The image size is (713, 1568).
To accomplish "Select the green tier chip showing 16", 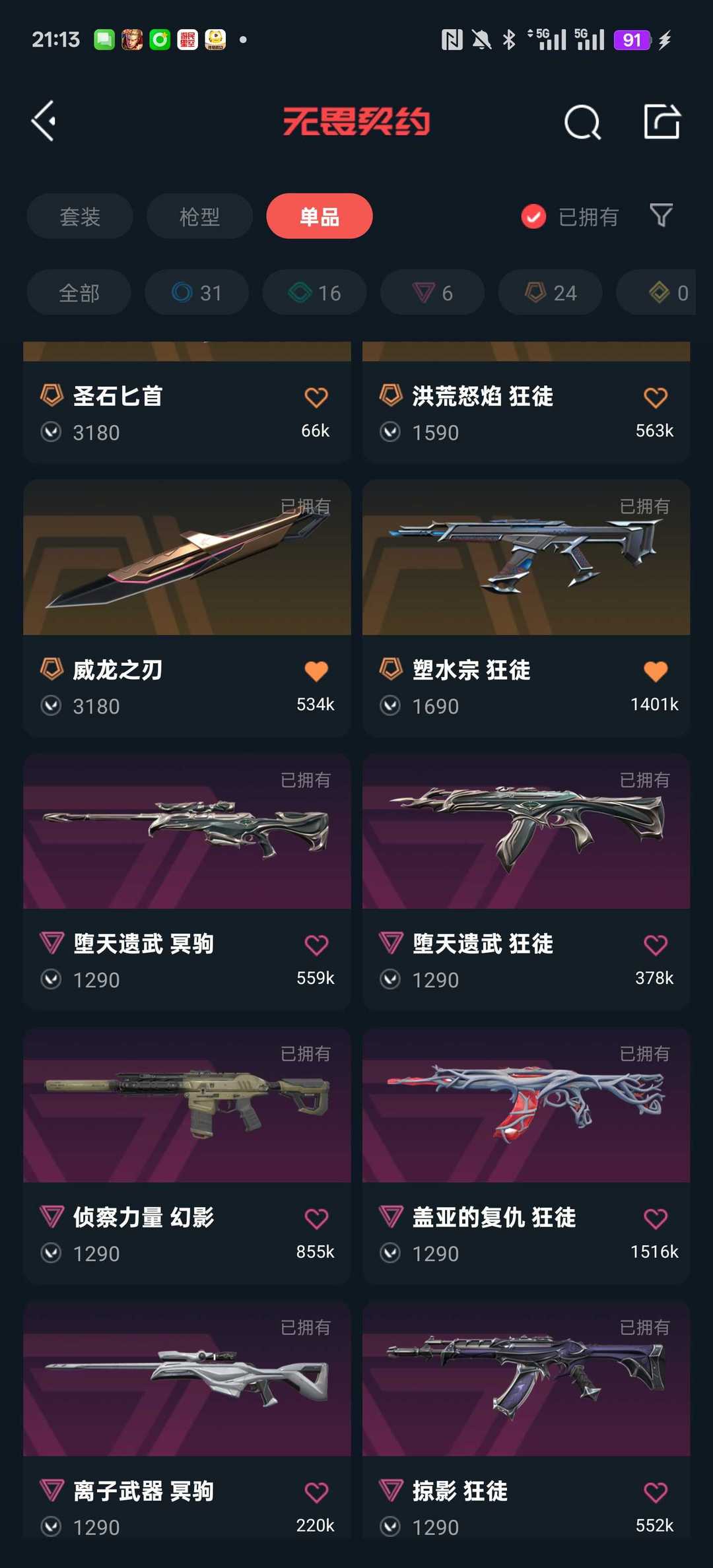I will pos(315,292).
